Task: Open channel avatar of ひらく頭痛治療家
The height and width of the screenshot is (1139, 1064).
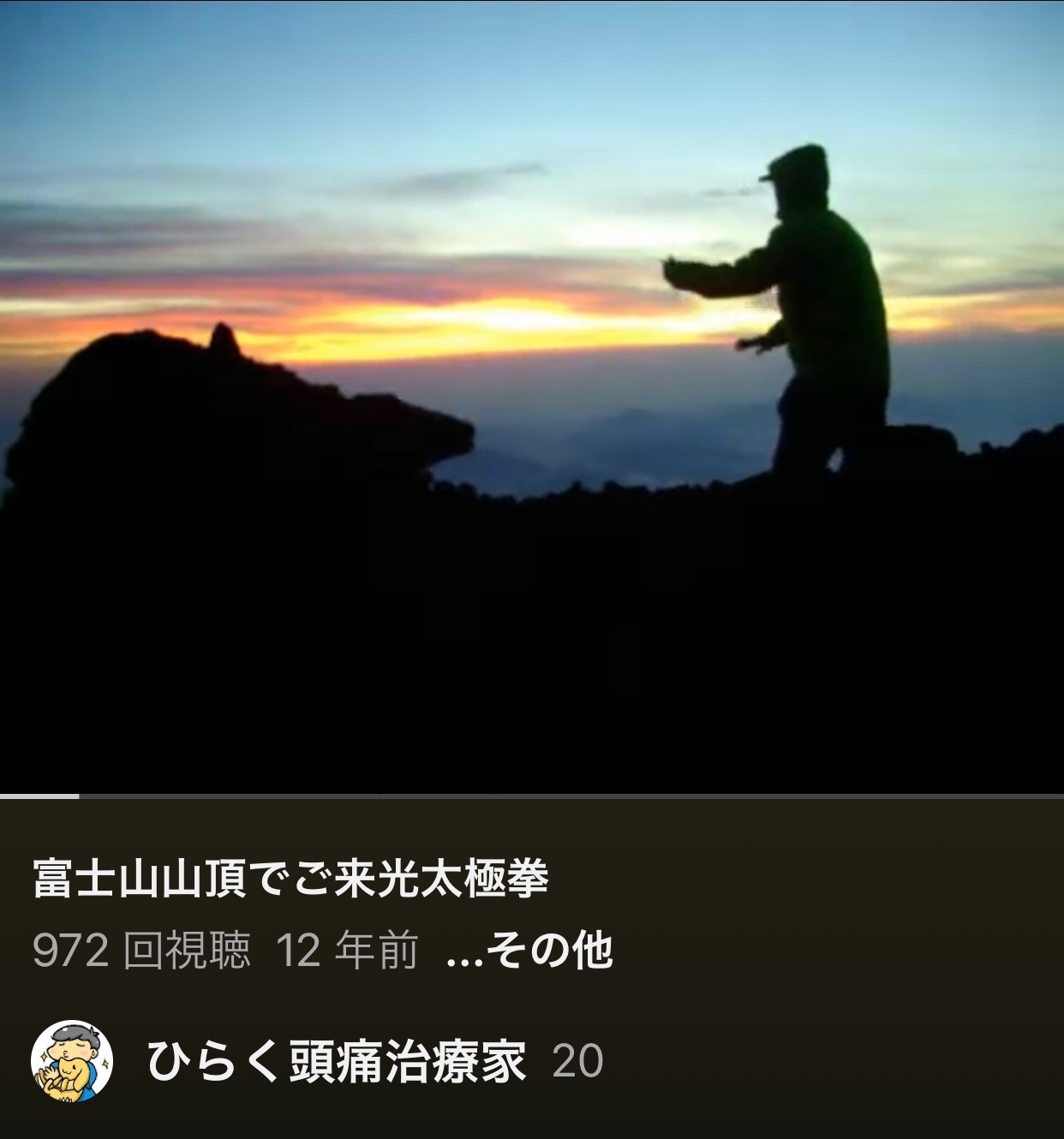Action: [72, 1061]
